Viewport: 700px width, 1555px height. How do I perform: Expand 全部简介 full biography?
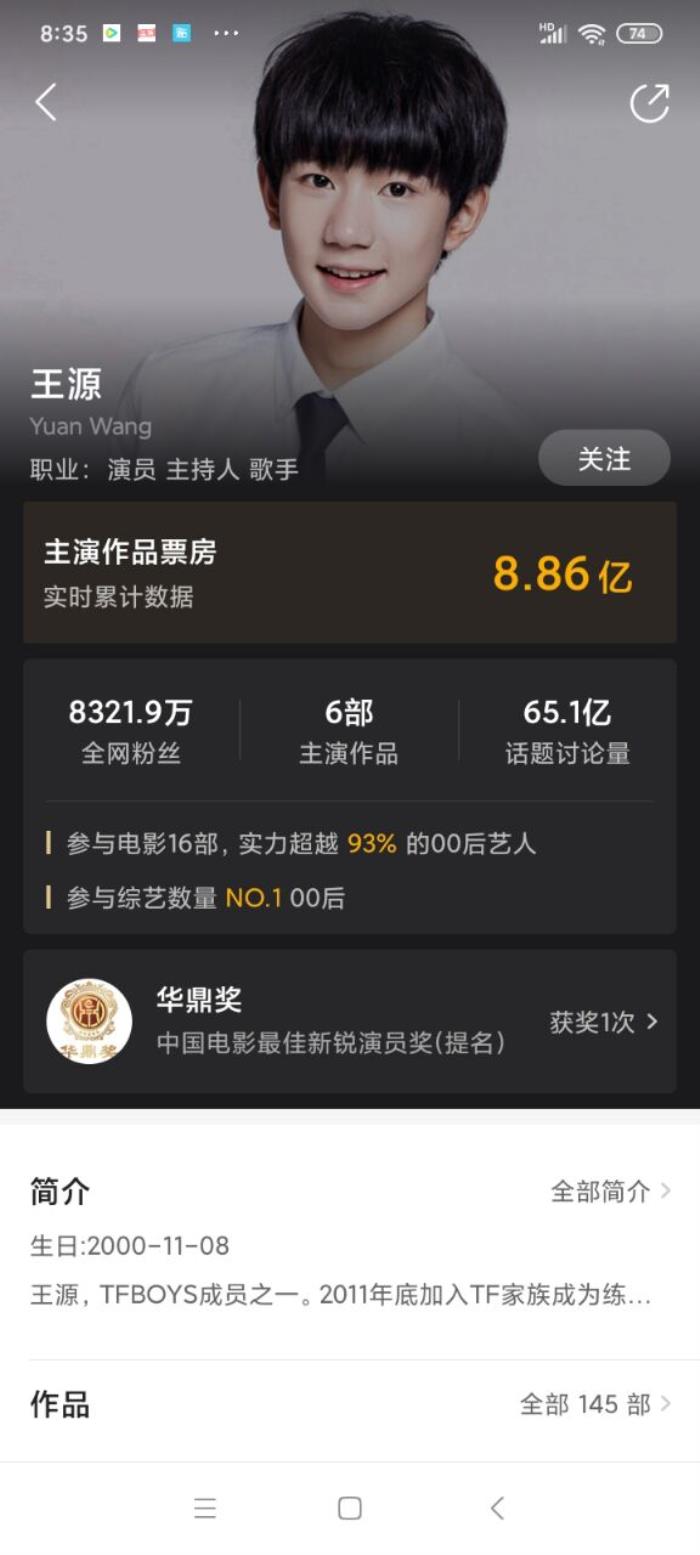pyautogui.click(x=610, y=1191)
